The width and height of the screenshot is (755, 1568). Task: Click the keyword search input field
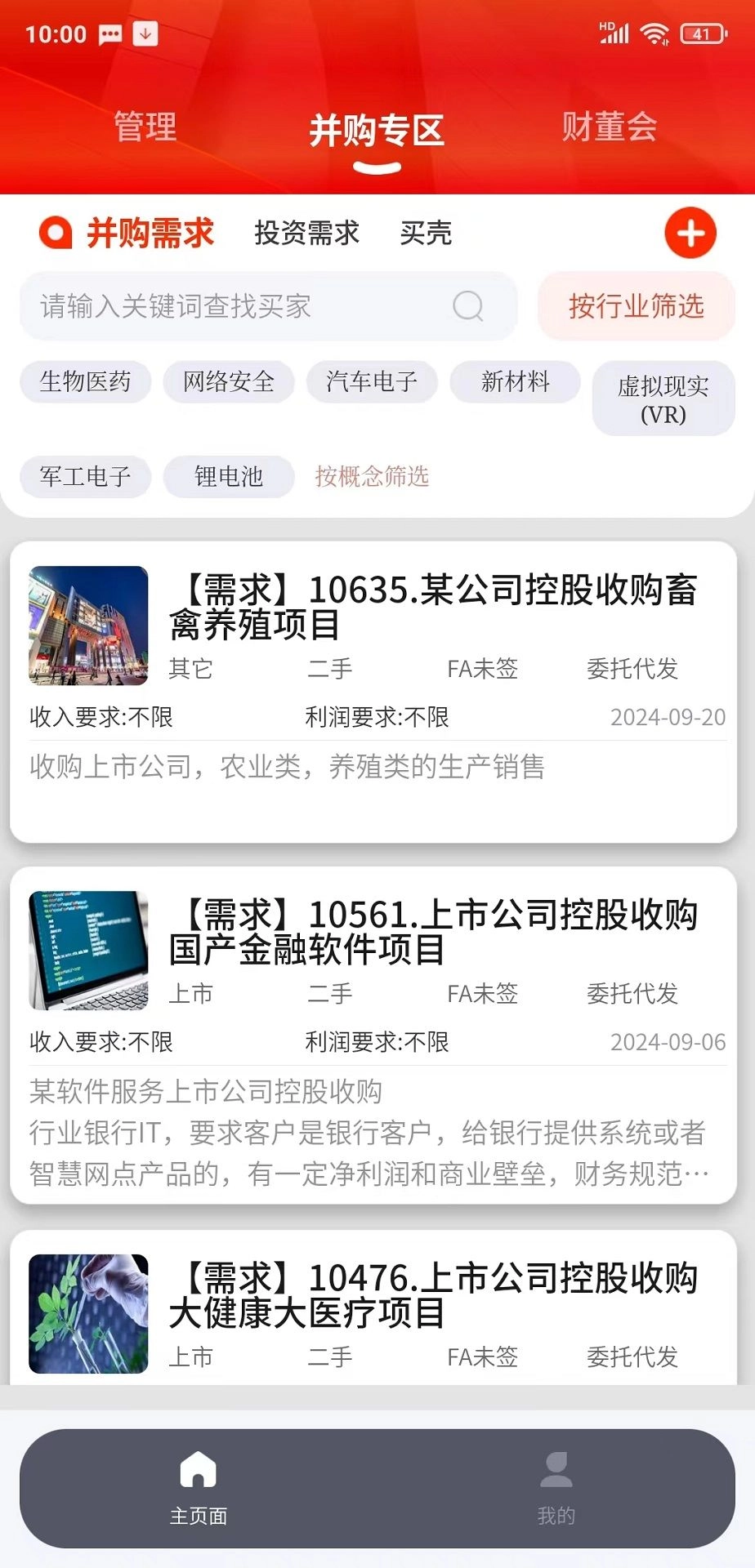pyautogui.click(x=245, y=306)
